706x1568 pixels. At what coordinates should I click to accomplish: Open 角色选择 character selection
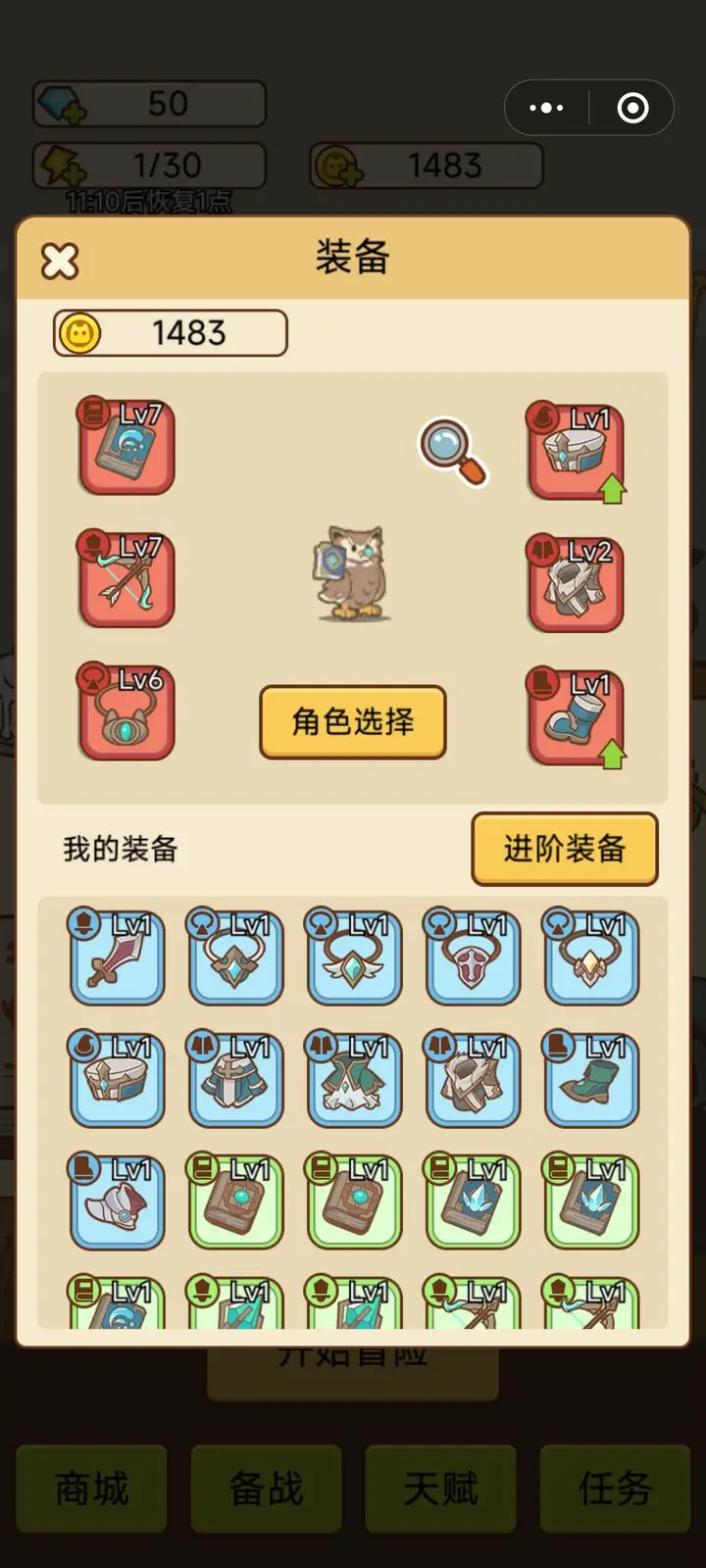[x=353, y=722]
